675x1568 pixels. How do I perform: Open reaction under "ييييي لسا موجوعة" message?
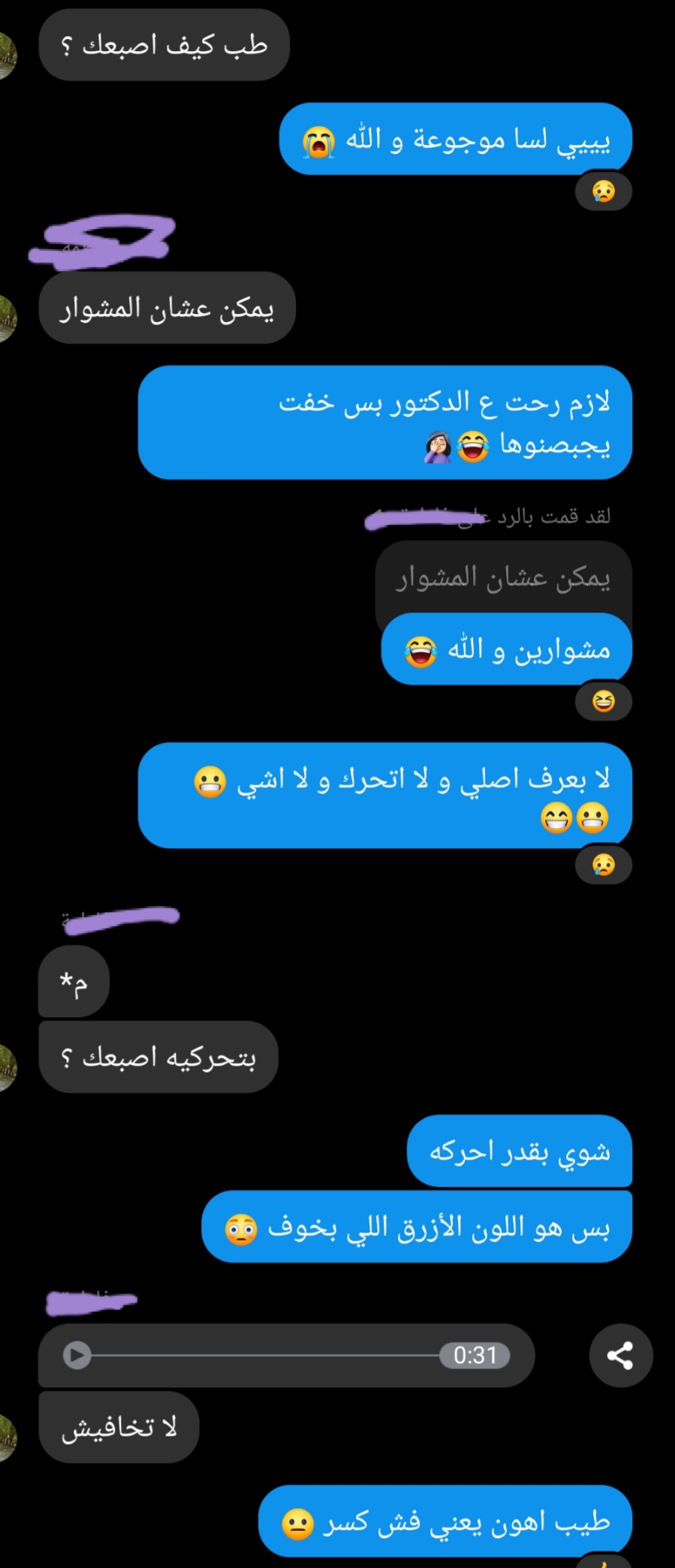[603, 191]
